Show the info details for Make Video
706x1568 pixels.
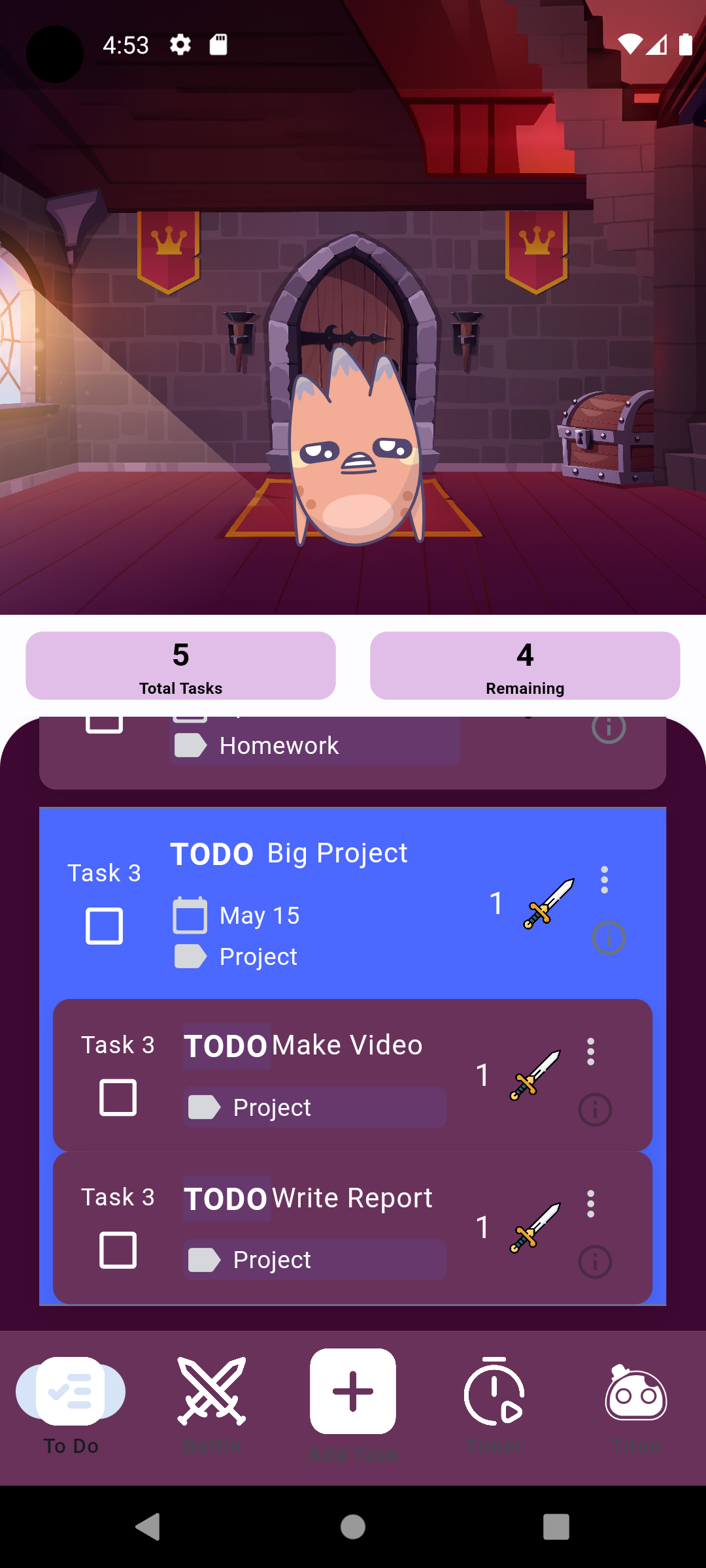[595, 1109]
